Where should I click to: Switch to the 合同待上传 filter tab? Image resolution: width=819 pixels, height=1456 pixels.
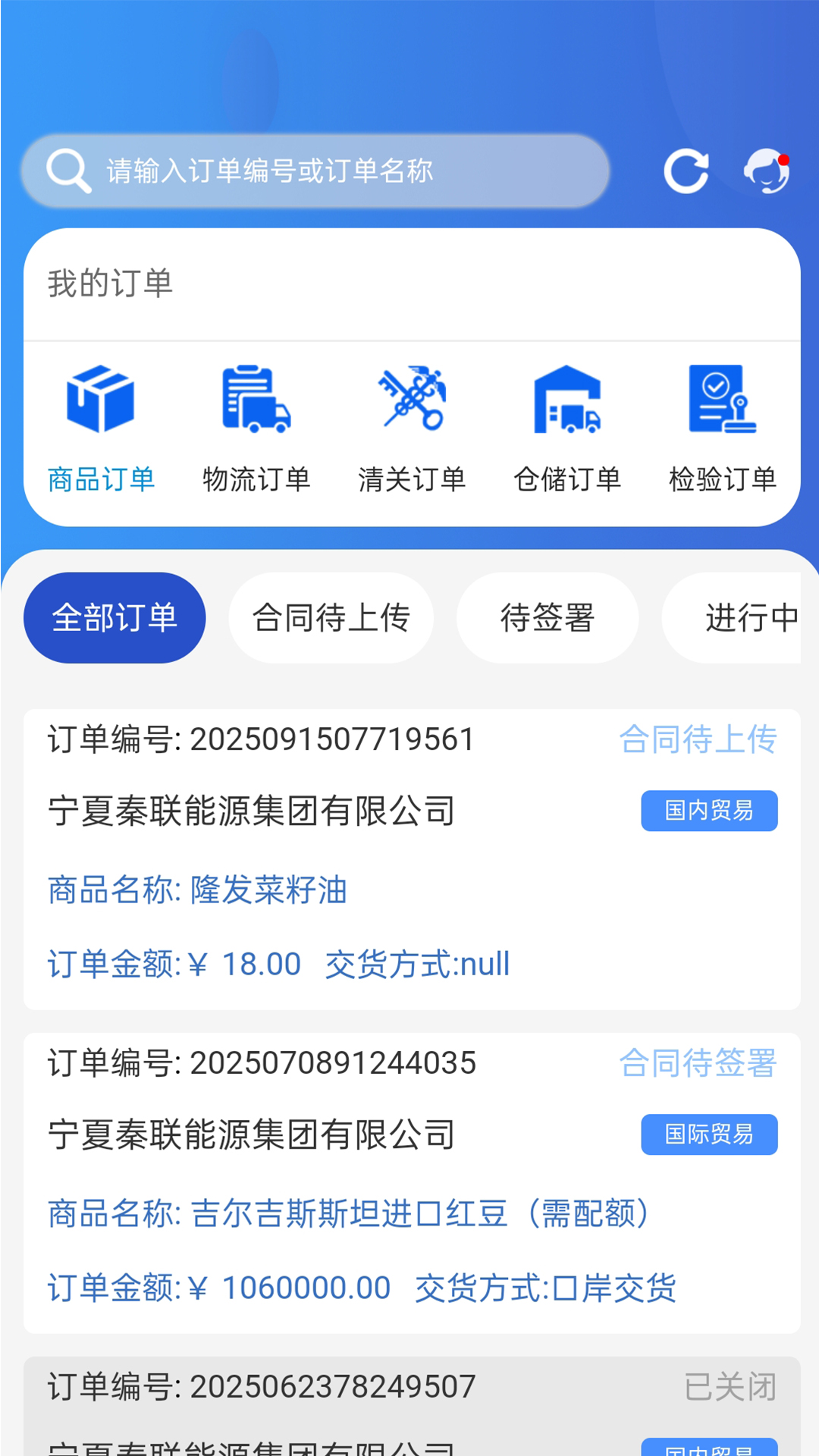pyautogui.click(x=330, y=617)
